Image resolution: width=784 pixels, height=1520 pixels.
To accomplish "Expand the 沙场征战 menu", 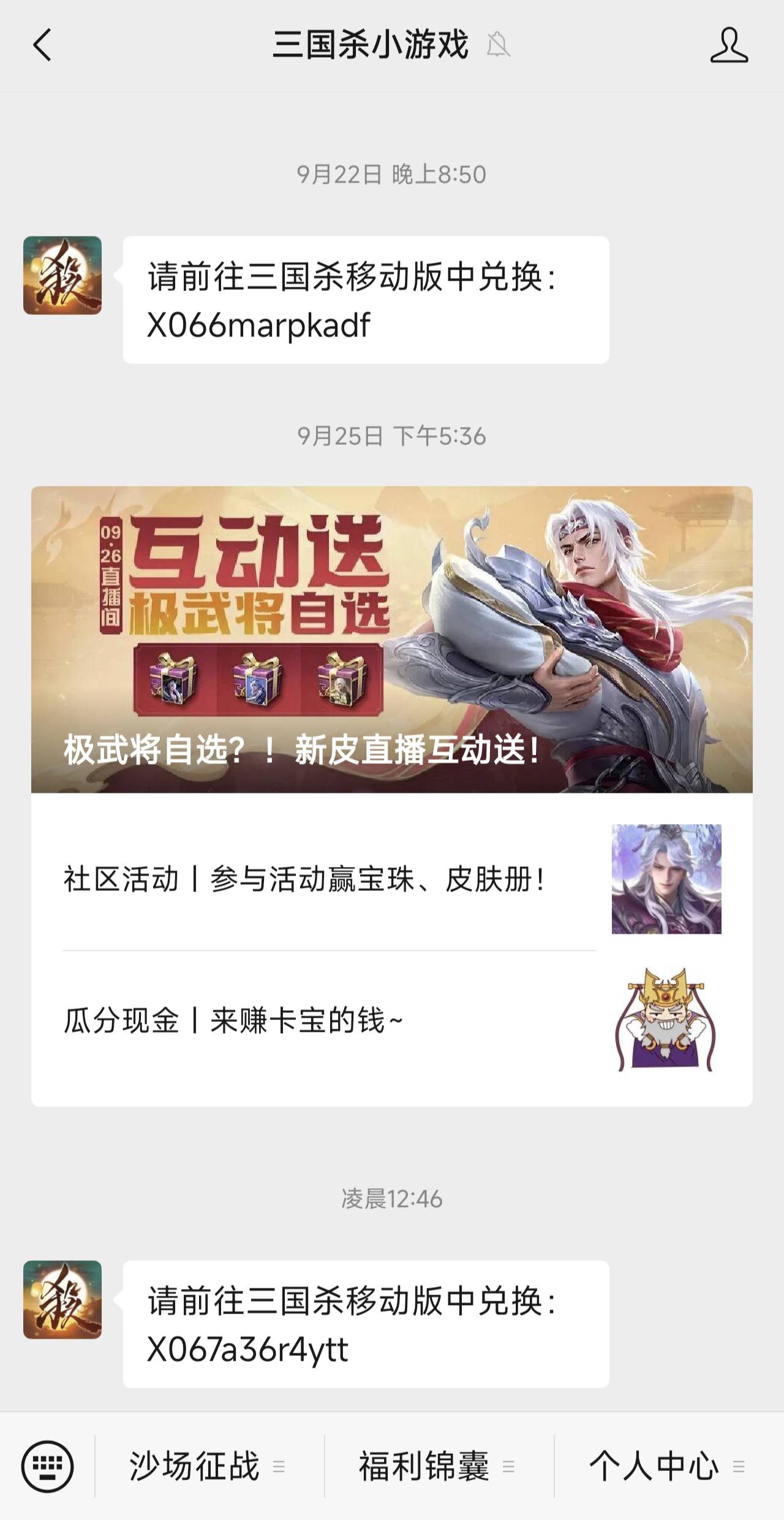I will (x=209, y=1467).
